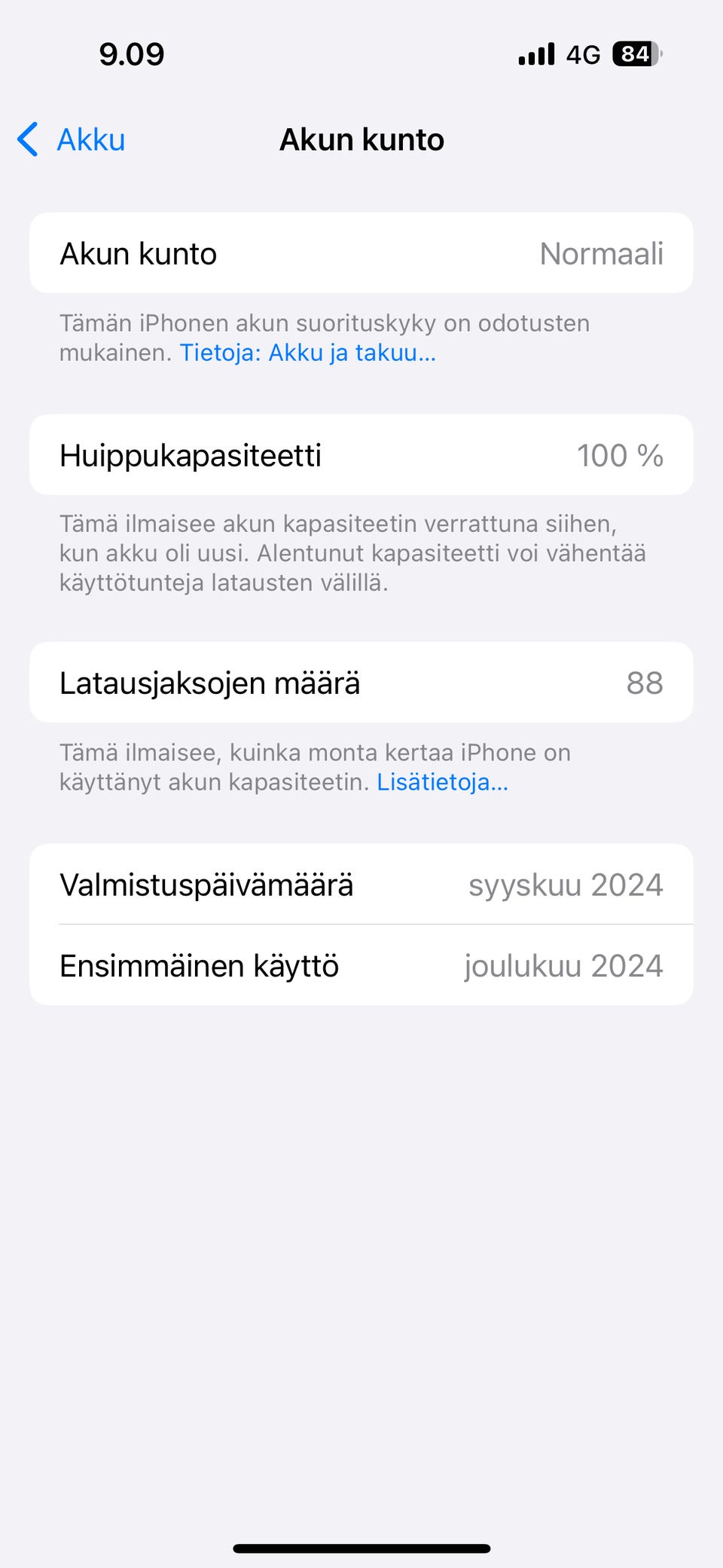Tap the syyskuu 2024 manufacture date

click(x=566, y=885)
